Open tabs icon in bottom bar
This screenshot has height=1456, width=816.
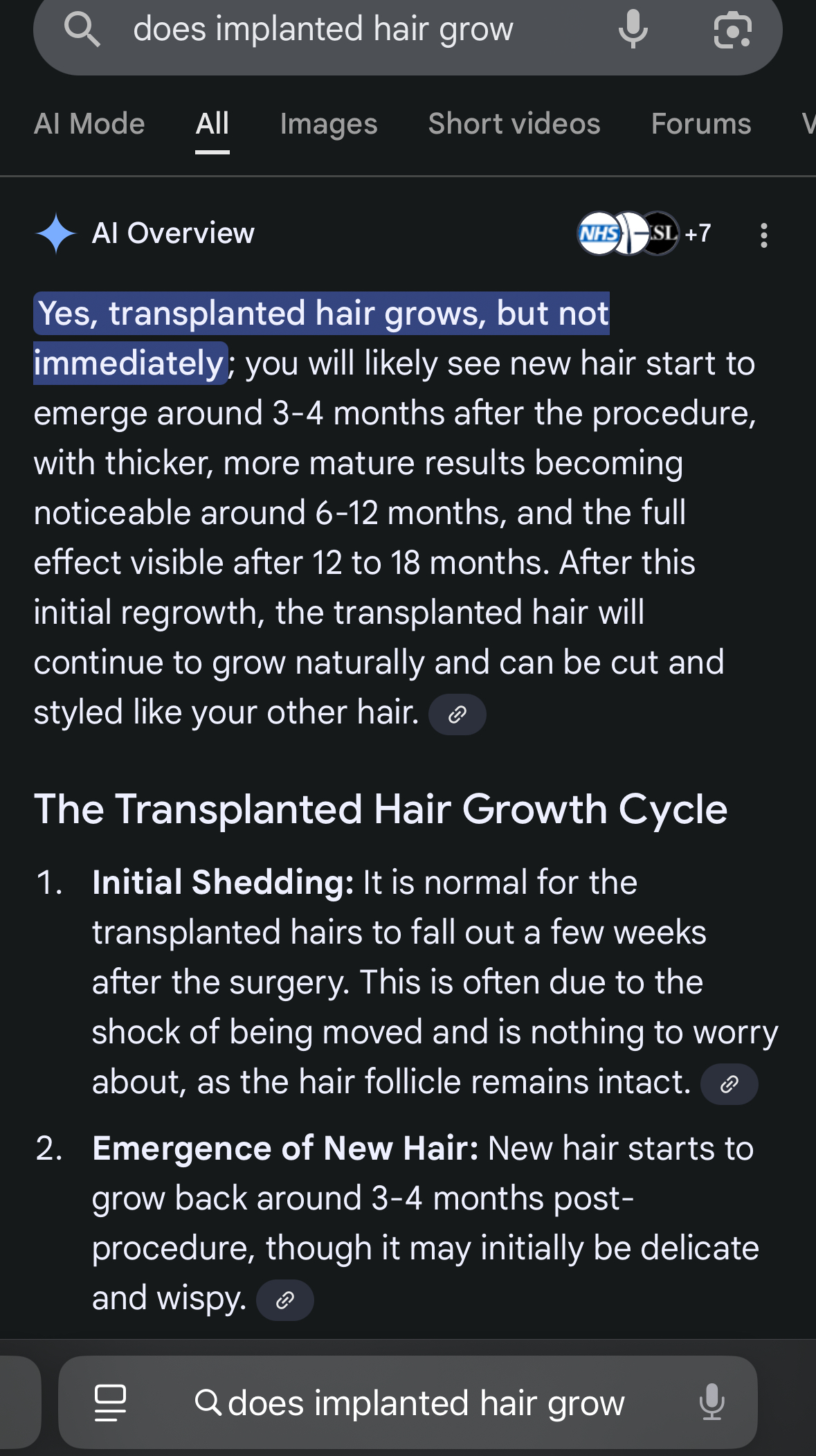click(x=110, y=1403)
